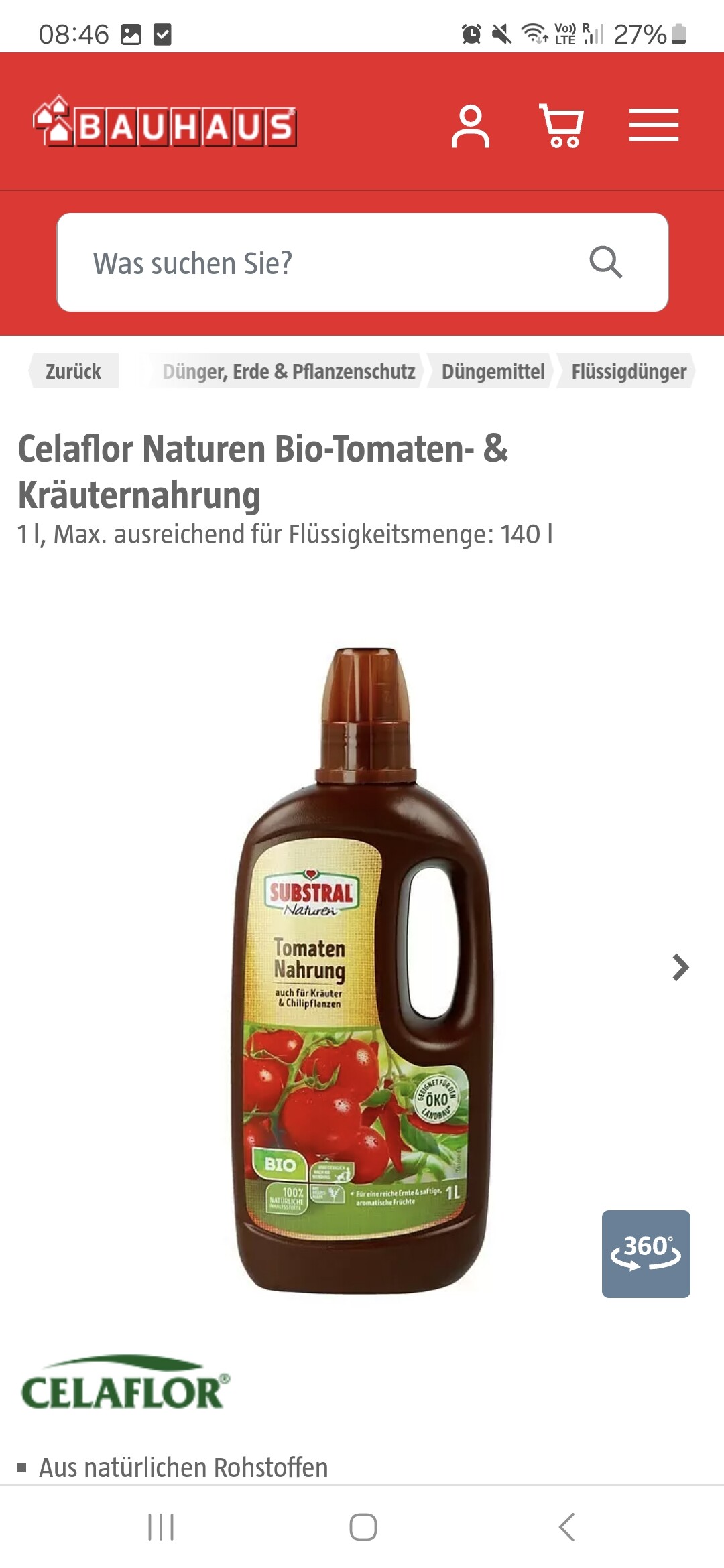Tap the magnifying glass search icon
The width and height of the screenshot is (724, 1568).
(605, 262)
